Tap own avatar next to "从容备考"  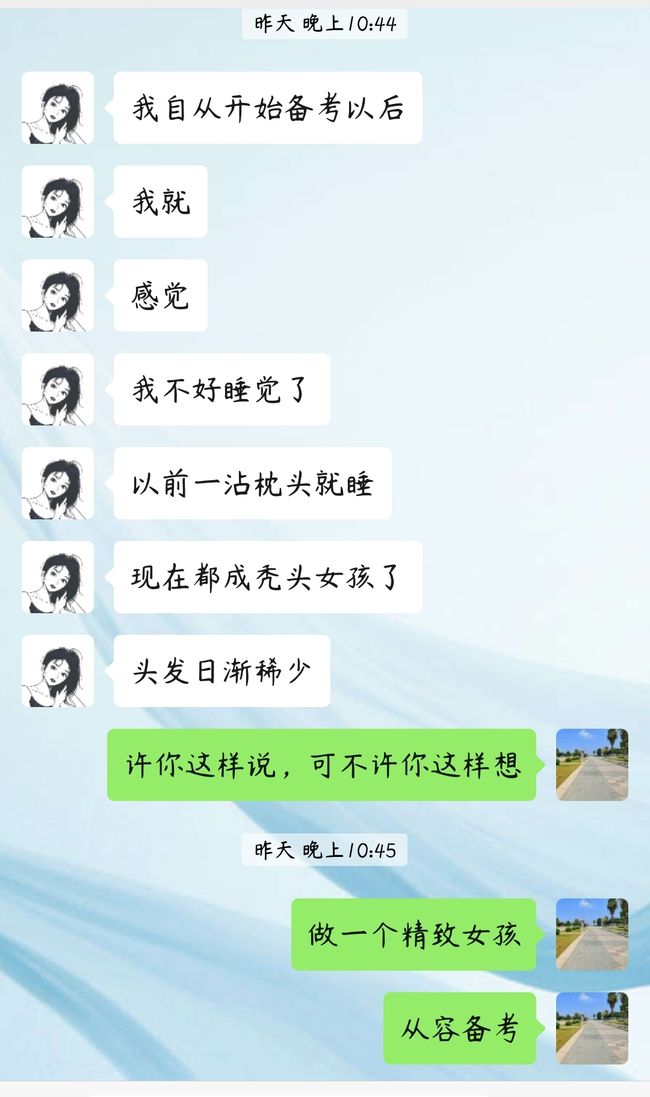pyautogui.click(x=592, y=1028)
